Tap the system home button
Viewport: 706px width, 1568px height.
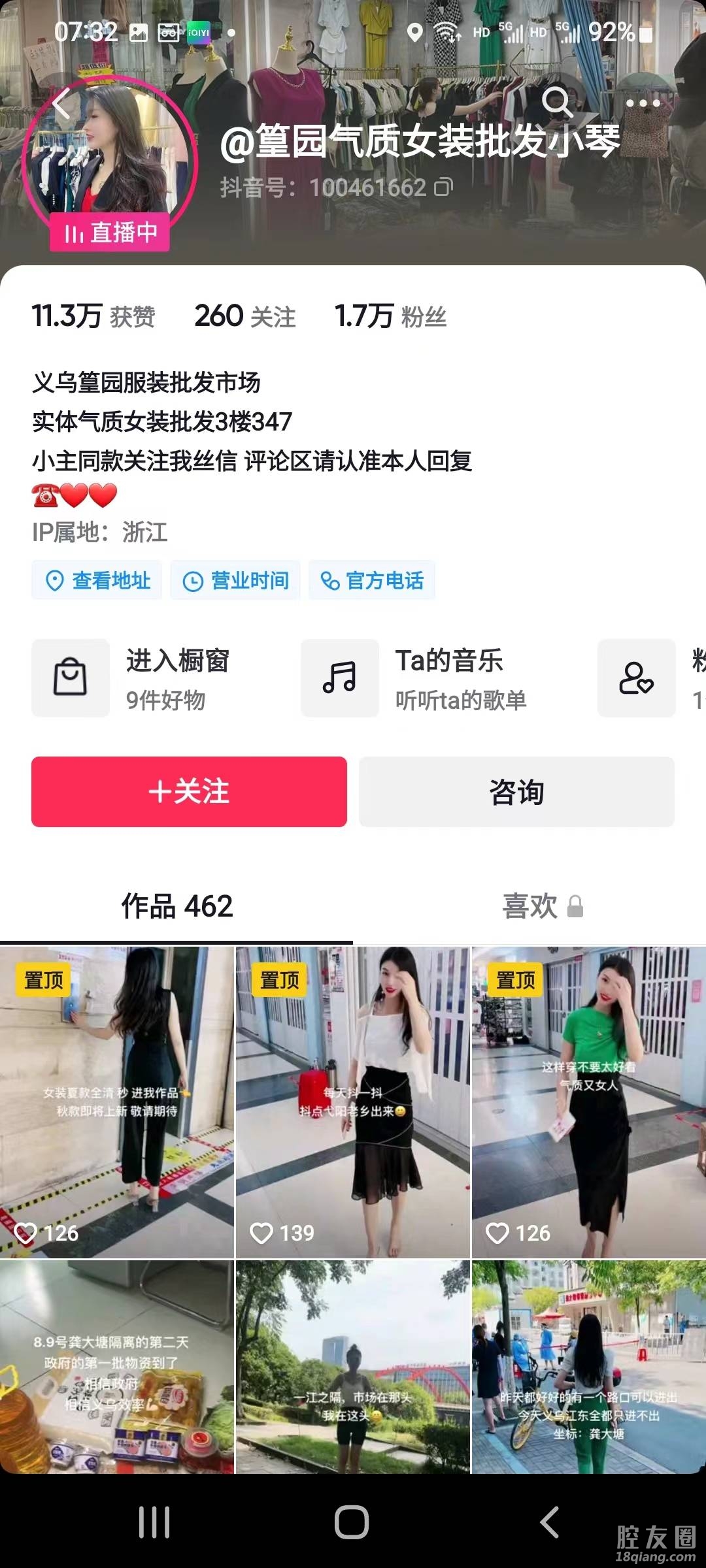[x=352, y=1522]
